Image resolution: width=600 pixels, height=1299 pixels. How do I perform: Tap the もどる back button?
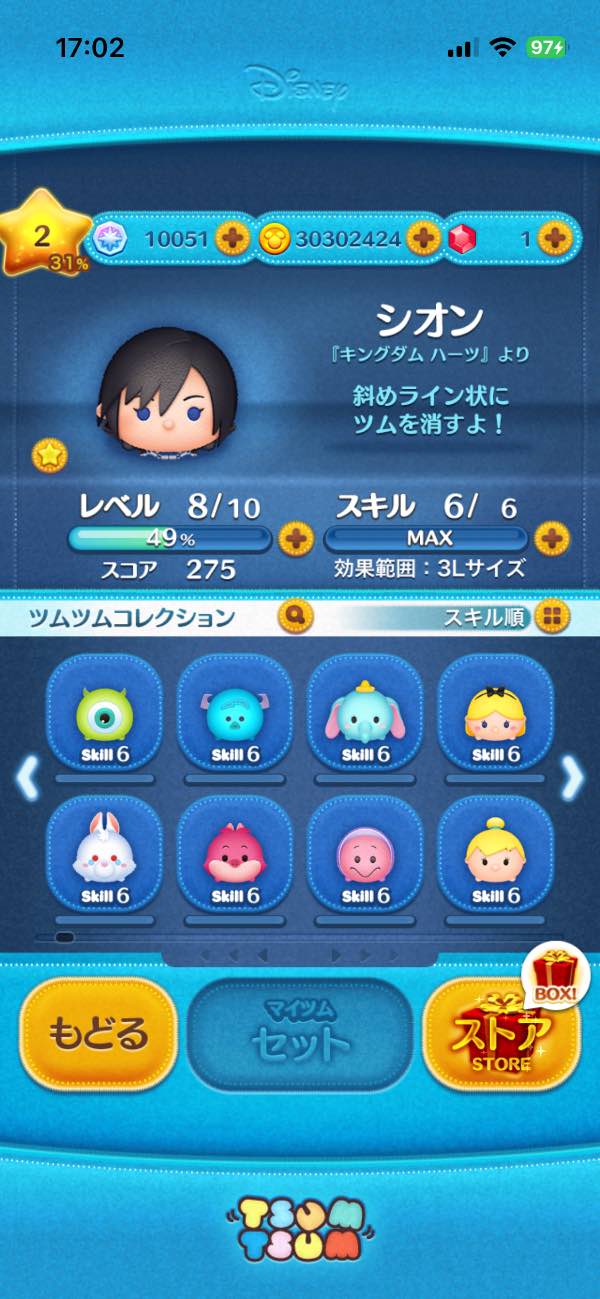point(98,1034)
